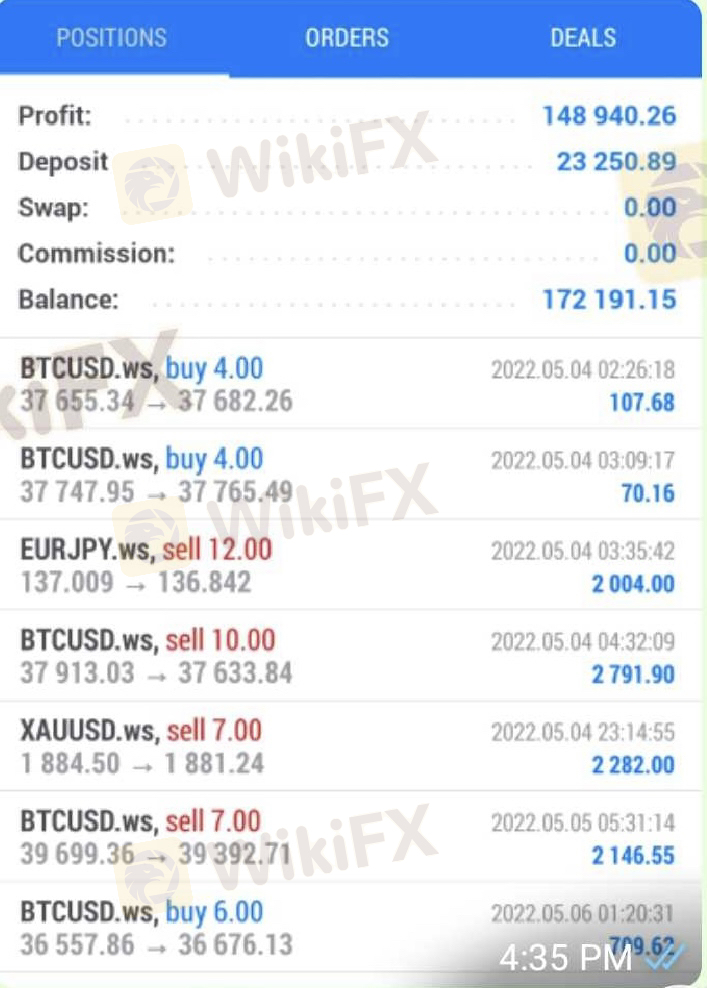Switch to the Positions tab
707x988 pixels.
tap(111, 39)
